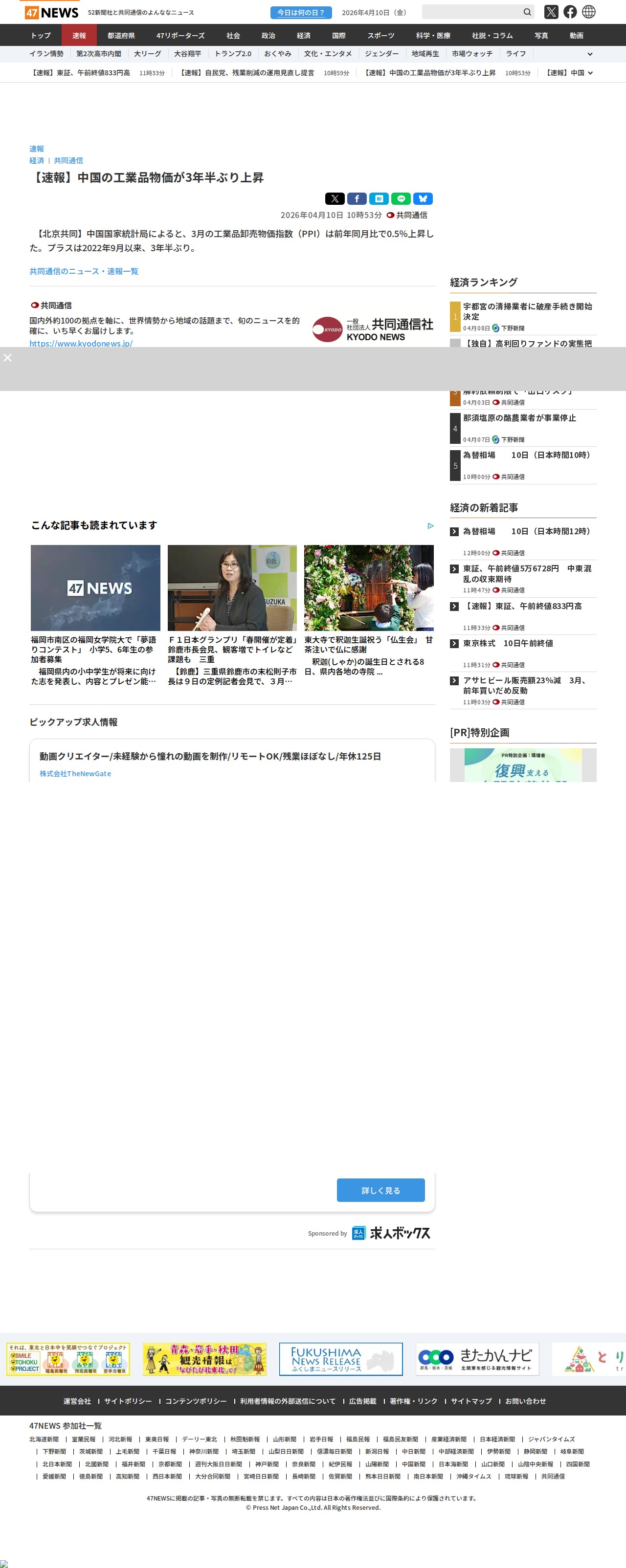Tap the 今日は何の日？ button
The width and height of the screenshot is (626, 1568).
[301, 13]
